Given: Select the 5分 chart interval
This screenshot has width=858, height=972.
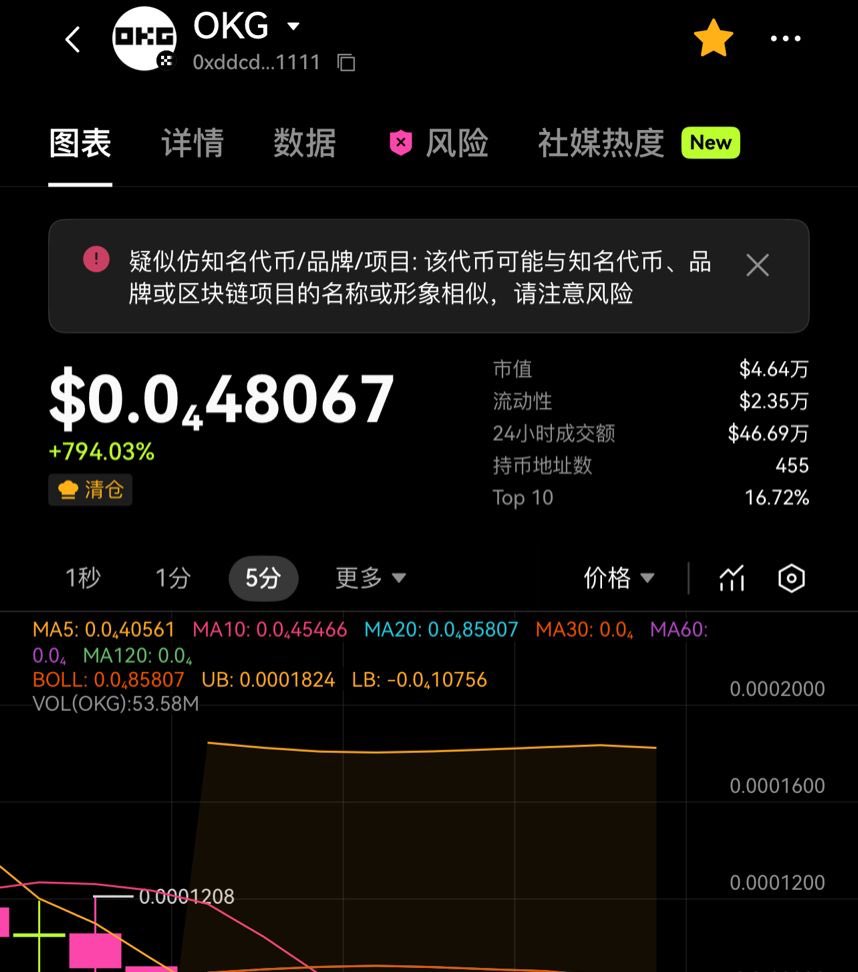Looking at the screenshot, I should (263, 578).
